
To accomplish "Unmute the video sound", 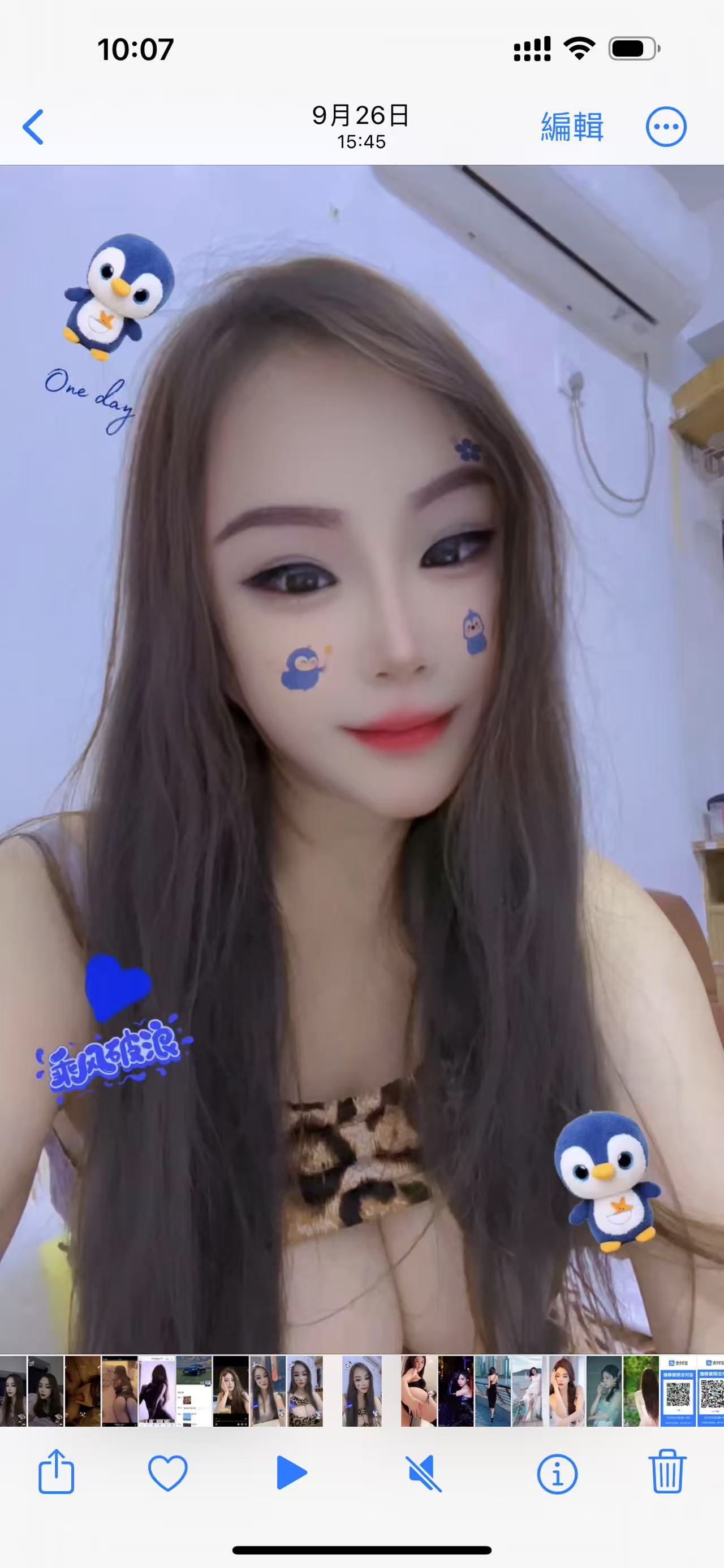I will 424,1472.
